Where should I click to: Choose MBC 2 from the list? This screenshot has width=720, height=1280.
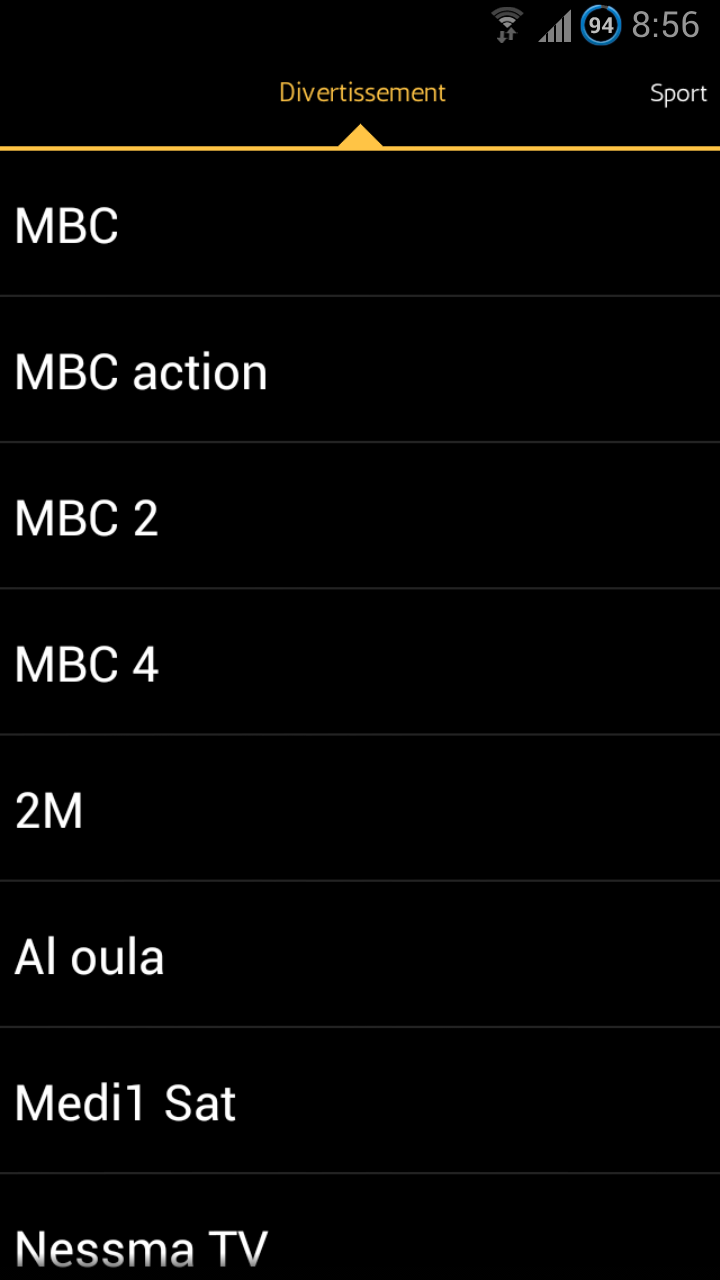click(360, 515)
